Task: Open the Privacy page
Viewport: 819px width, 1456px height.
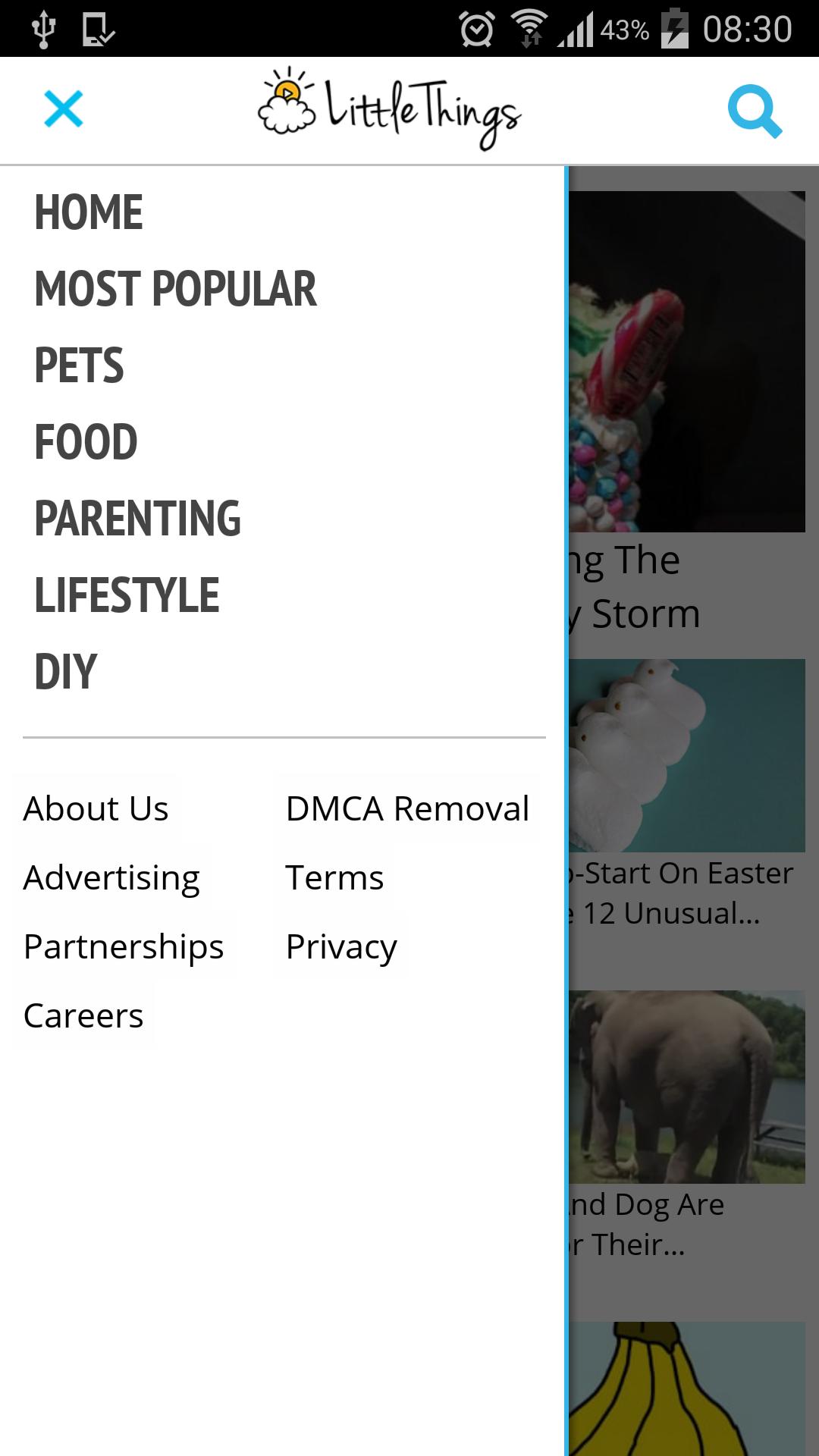Action: pyautogui.click(x=340, y=946)
